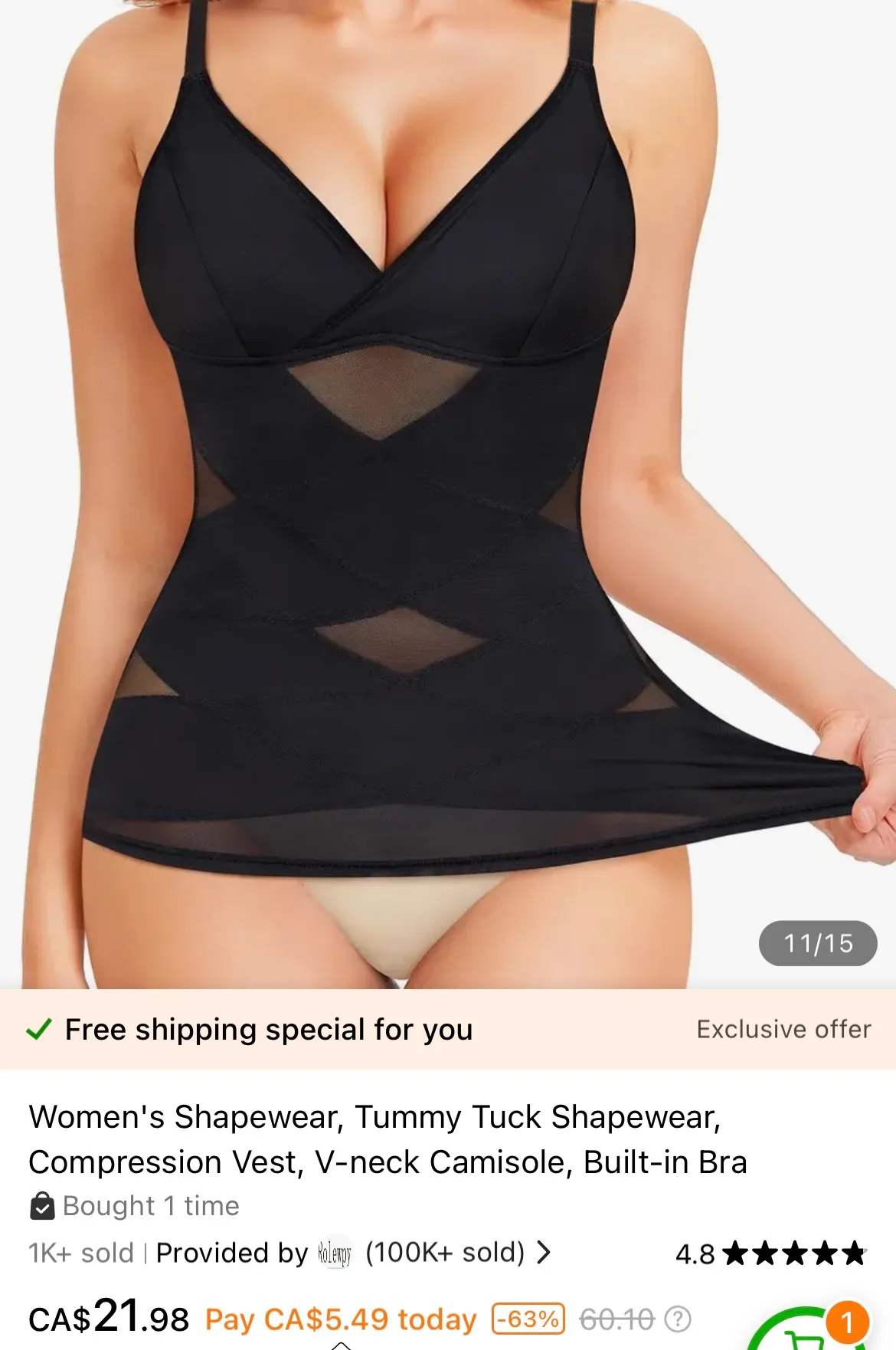Click the main product photo
896x1350 pixels.
[448, 498]
